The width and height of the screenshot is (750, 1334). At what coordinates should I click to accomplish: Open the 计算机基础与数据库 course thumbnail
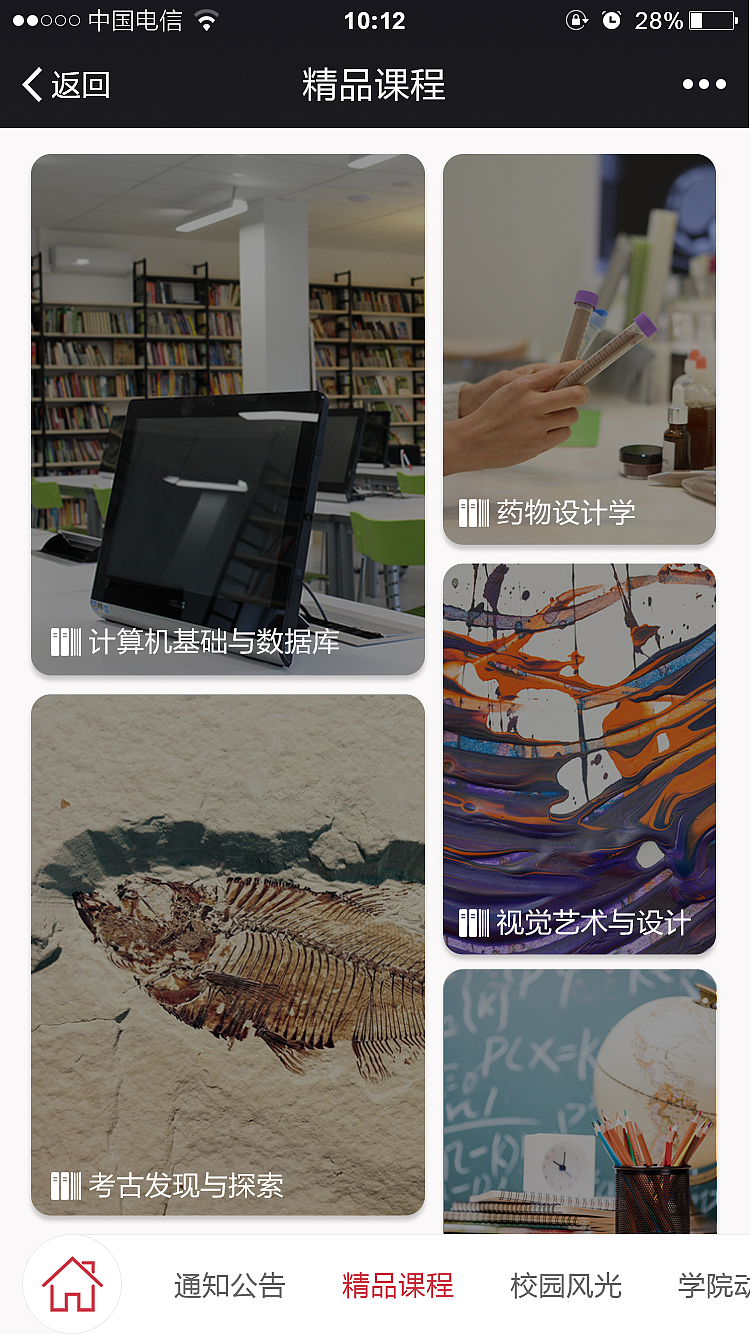pyautogui.click(x=227, y=413)
